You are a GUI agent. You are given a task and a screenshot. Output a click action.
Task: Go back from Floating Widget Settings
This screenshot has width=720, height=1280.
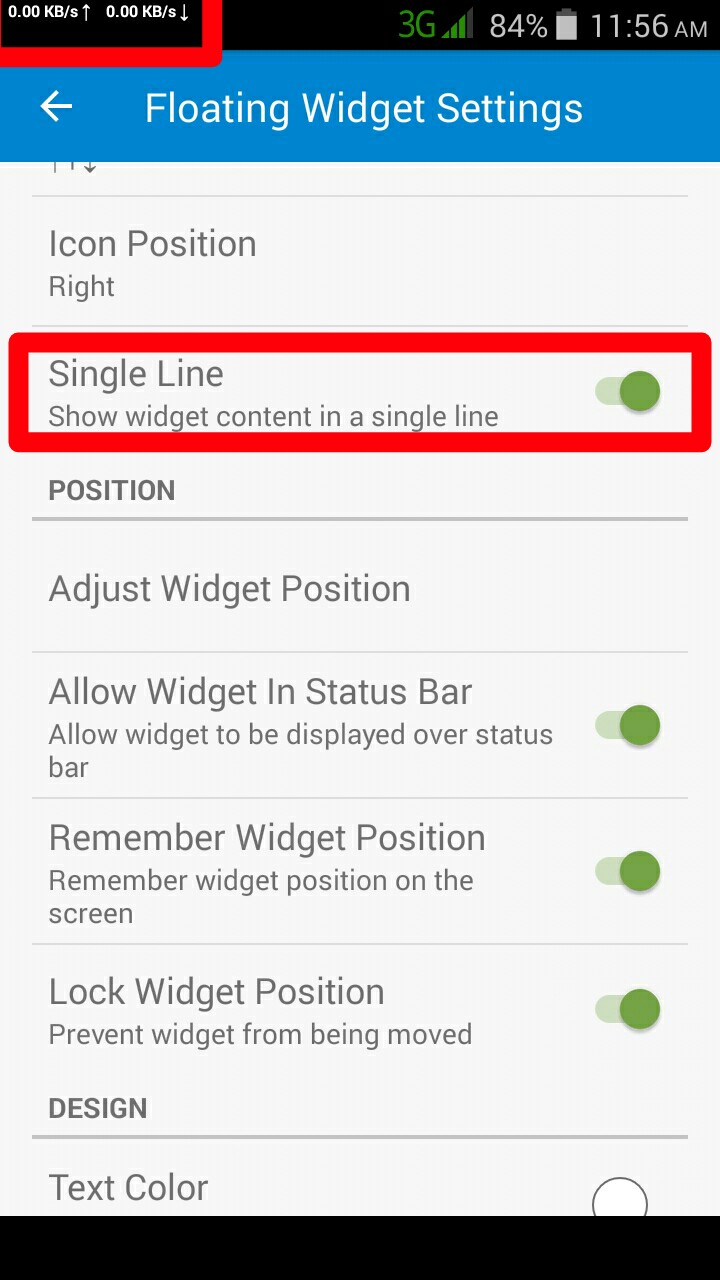click(x=56, y=107)
